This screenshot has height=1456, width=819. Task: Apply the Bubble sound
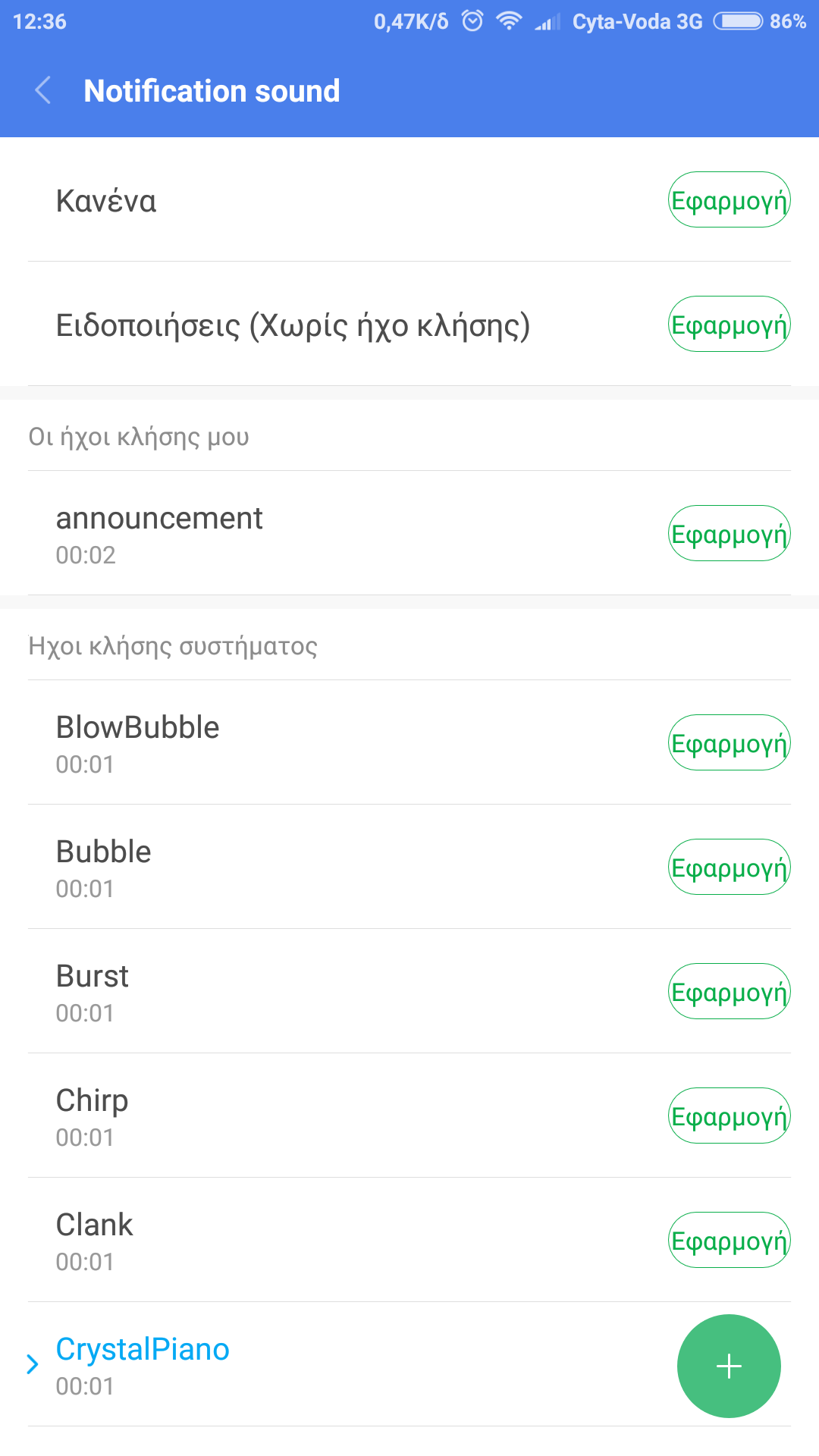[x=729, y=868]
